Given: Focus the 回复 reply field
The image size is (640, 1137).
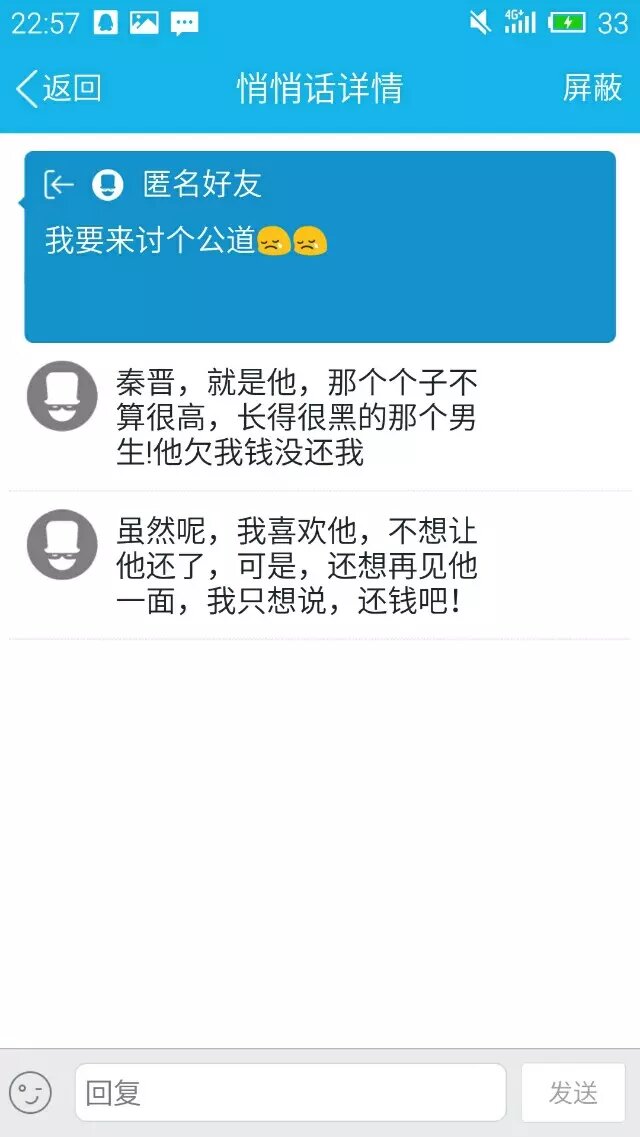Looking at the screenshot, I should (x=290, y=1092).
